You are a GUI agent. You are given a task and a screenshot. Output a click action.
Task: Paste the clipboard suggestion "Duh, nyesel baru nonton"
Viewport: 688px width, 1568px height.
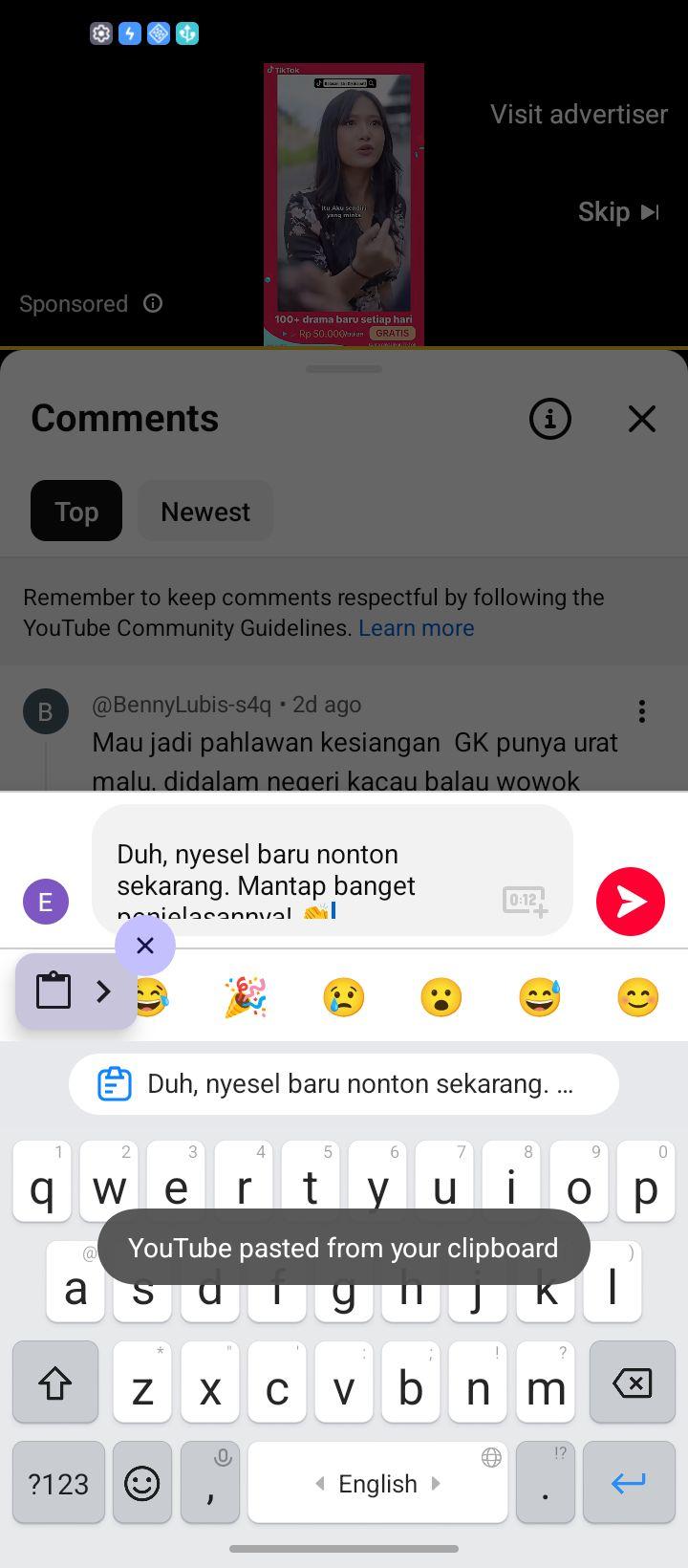[344, 1084]
